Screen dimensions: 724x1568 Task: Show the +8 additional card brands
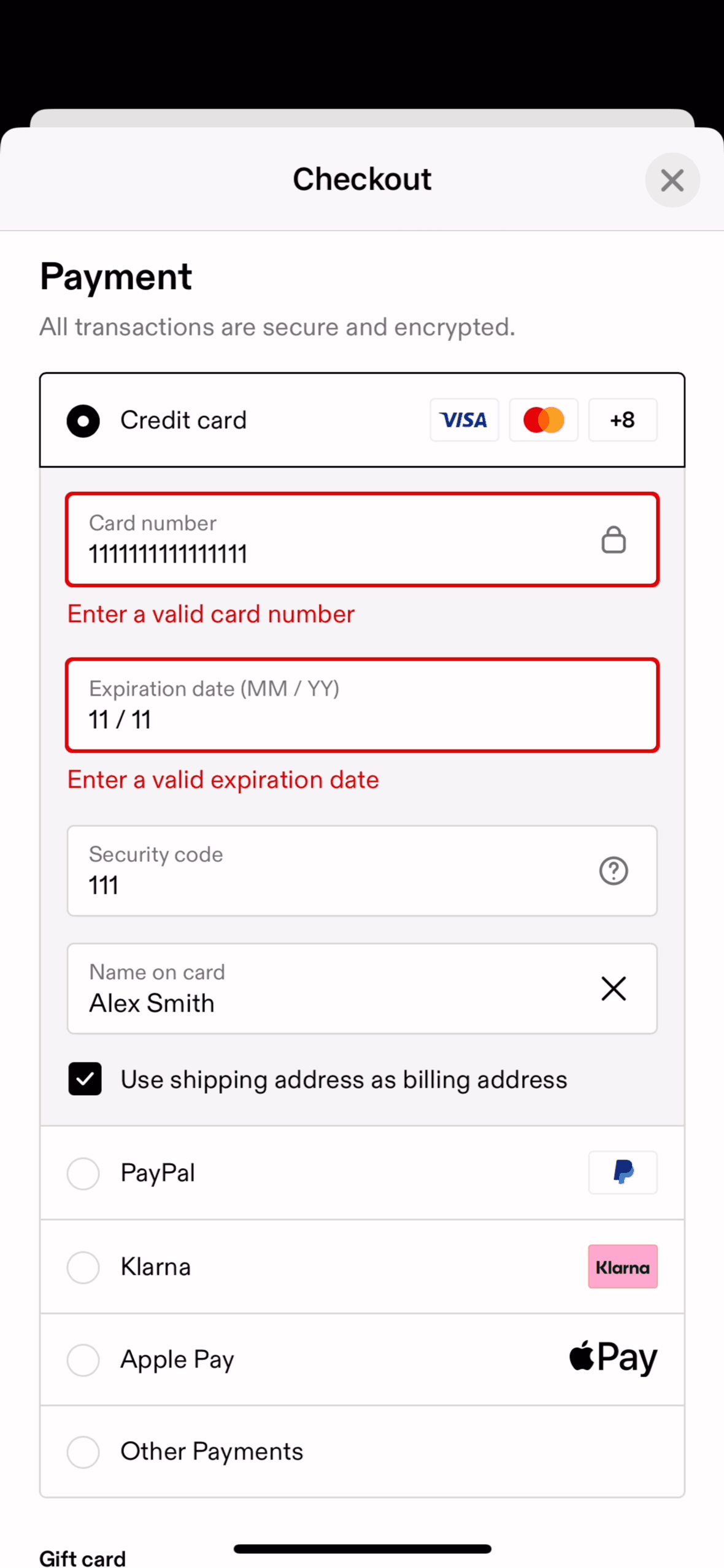[x=622, y=420]
